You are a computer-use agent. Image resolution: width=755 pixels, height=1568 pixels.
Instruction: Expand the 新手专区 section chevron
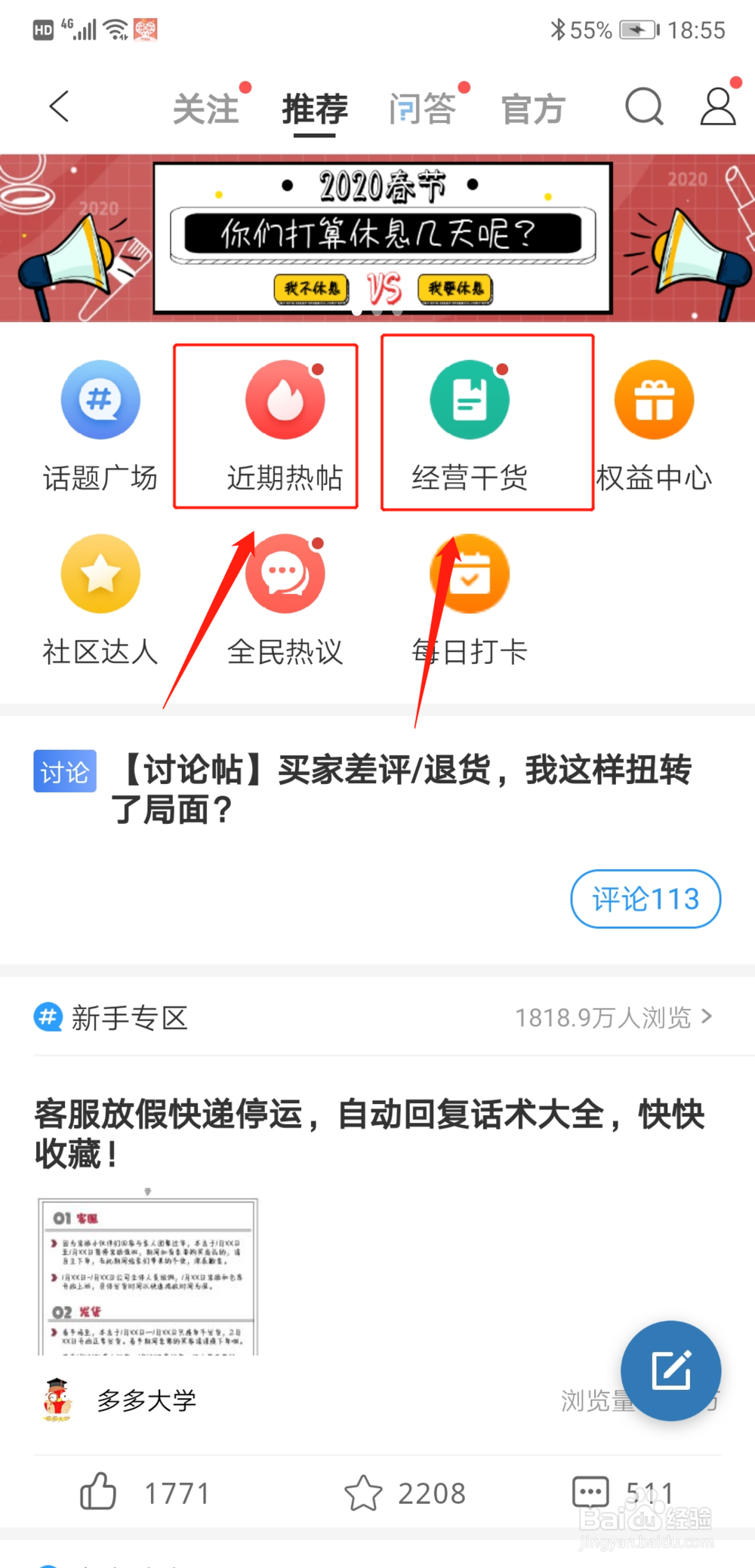coord(708,1017)
